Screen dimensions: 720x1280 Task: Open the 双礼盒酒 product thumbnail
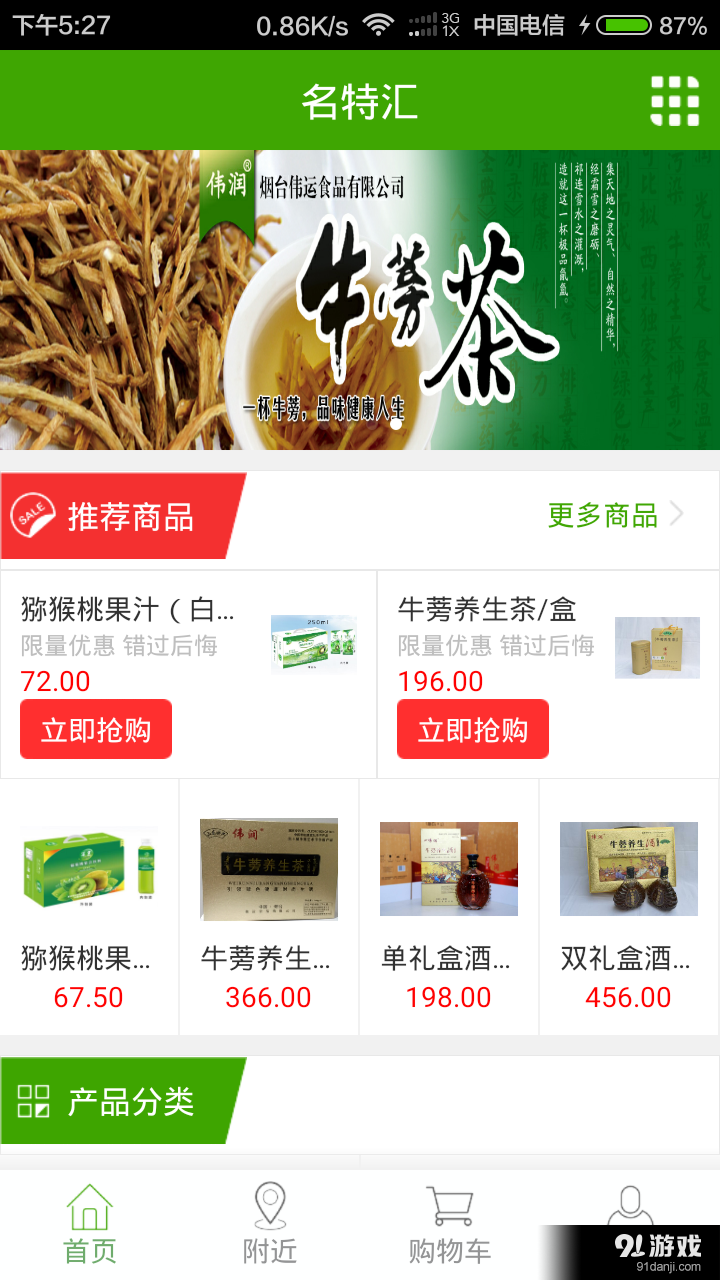pyautogui.click(x=629, y=869)
